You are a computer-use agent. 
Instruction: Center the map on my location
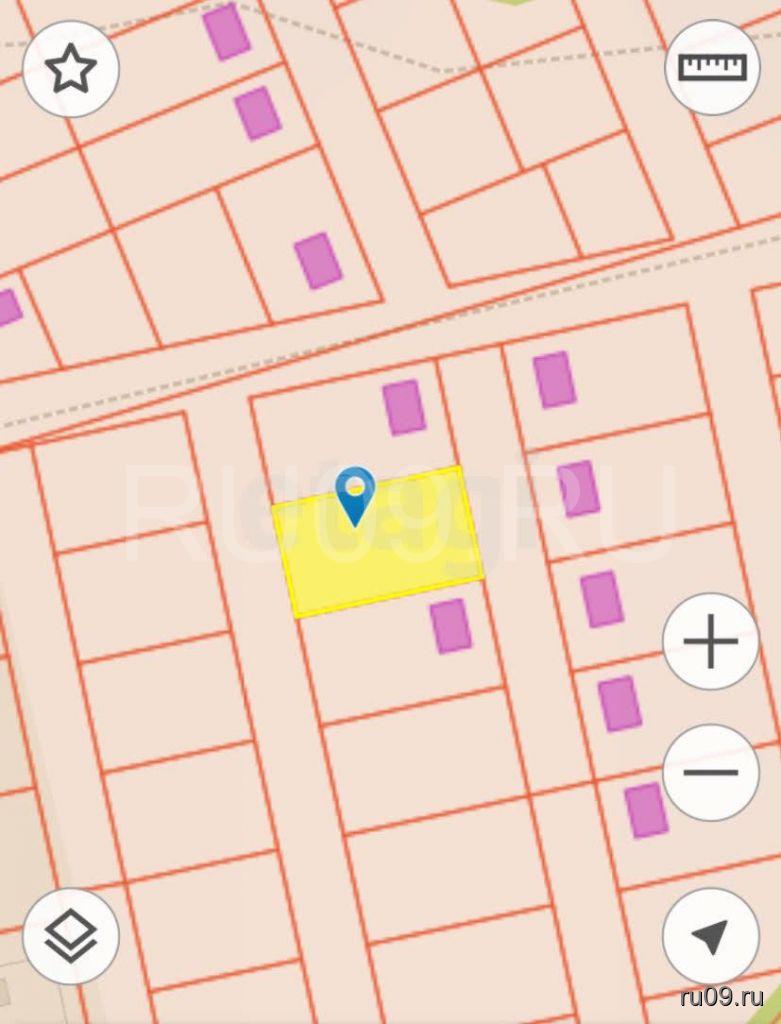(710, 936)
